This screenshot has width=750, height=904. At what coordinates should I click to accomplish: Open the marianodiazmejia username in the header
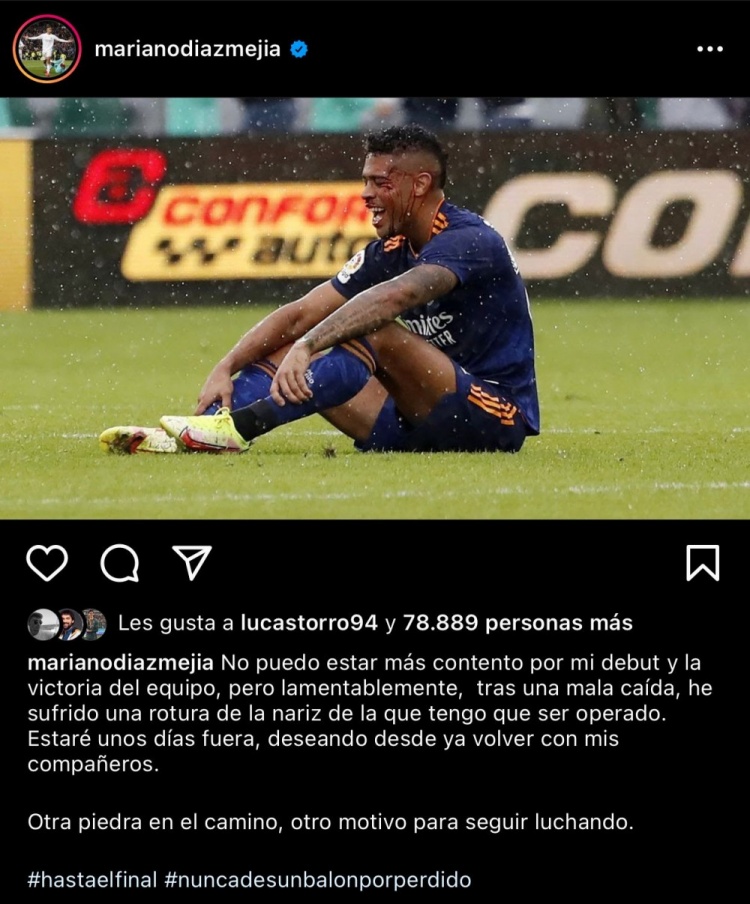click(x=187, y=49)
